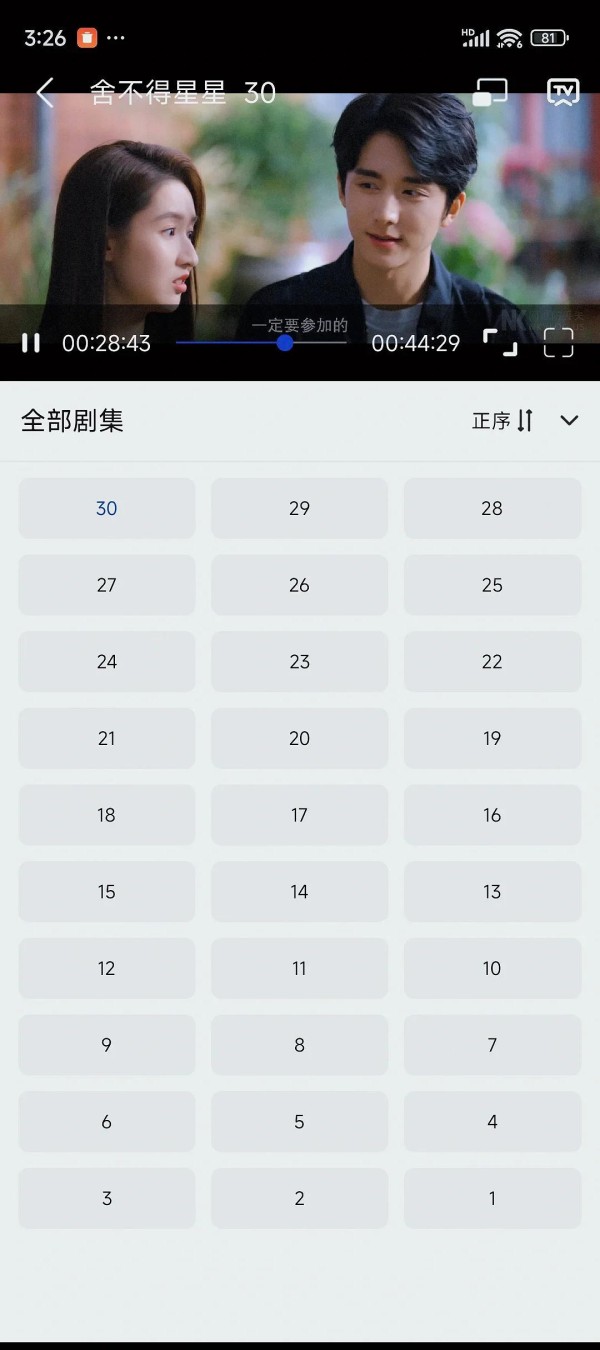Collapse the episode list with chevron

tap(569, 421)
